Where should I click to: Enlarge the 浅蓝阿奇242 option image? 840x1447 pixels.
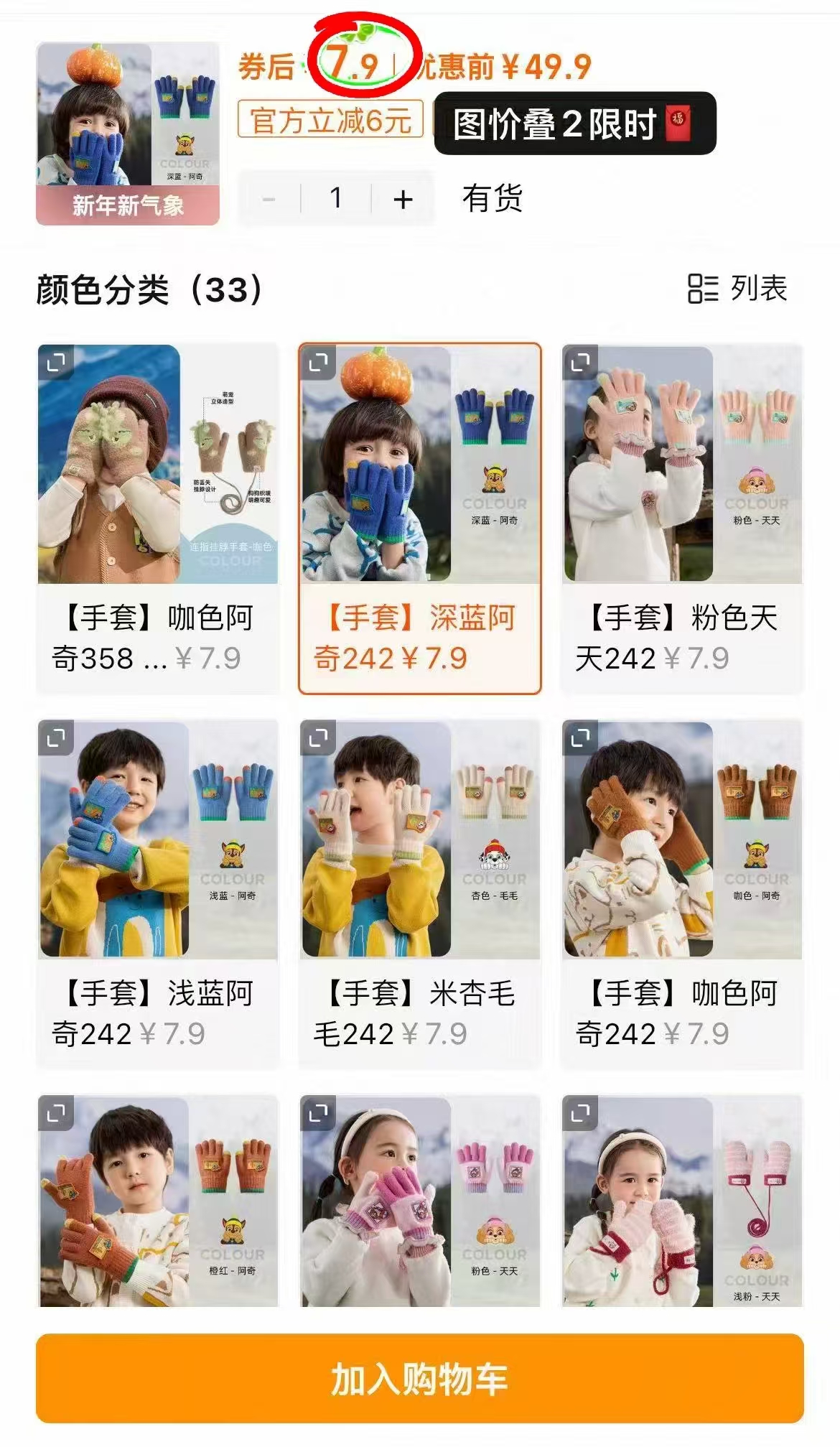(x=56, y=738)
